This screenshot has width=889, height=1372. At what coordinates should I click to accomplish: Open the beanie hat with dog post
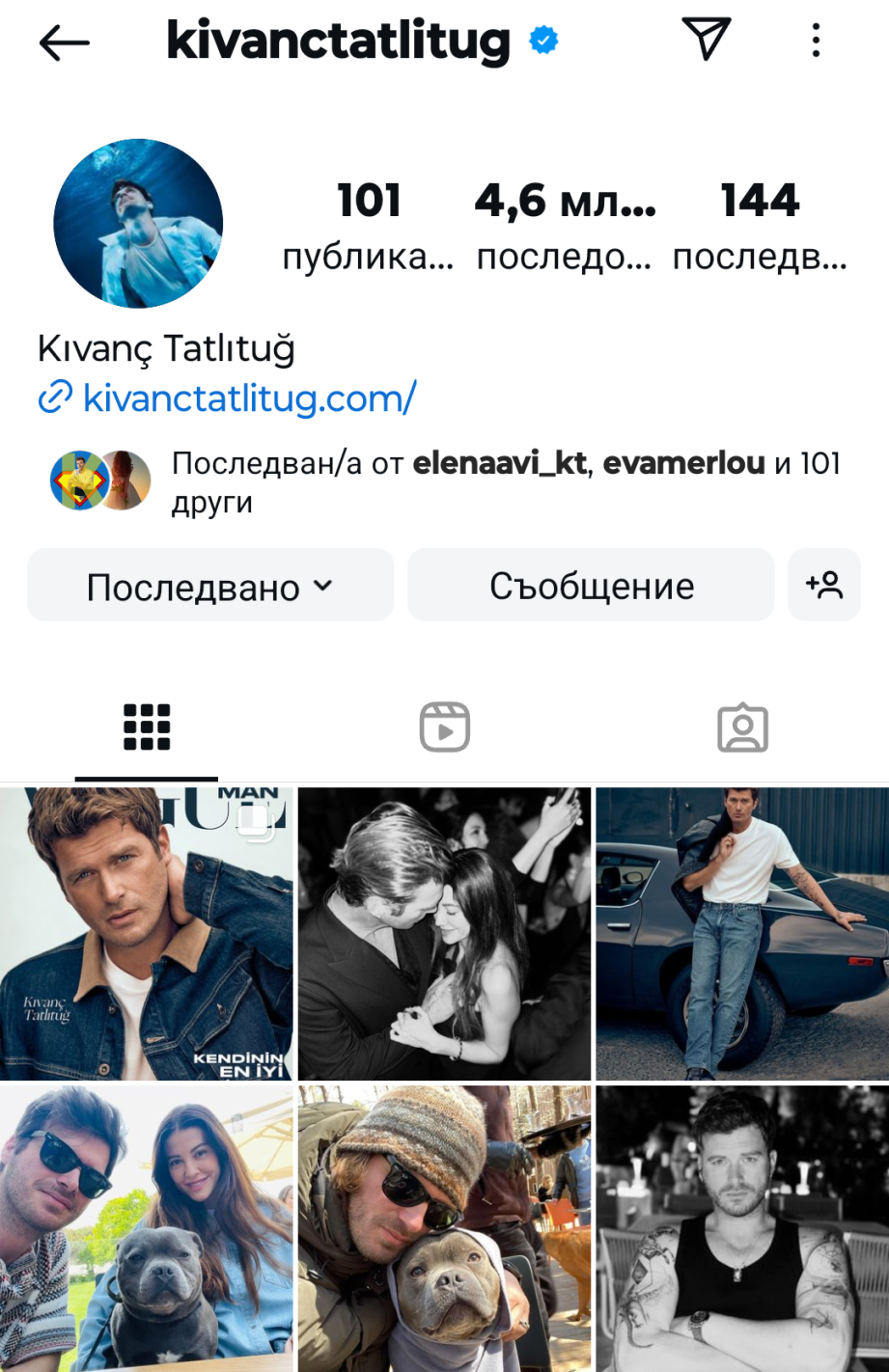click(444, 1227)
